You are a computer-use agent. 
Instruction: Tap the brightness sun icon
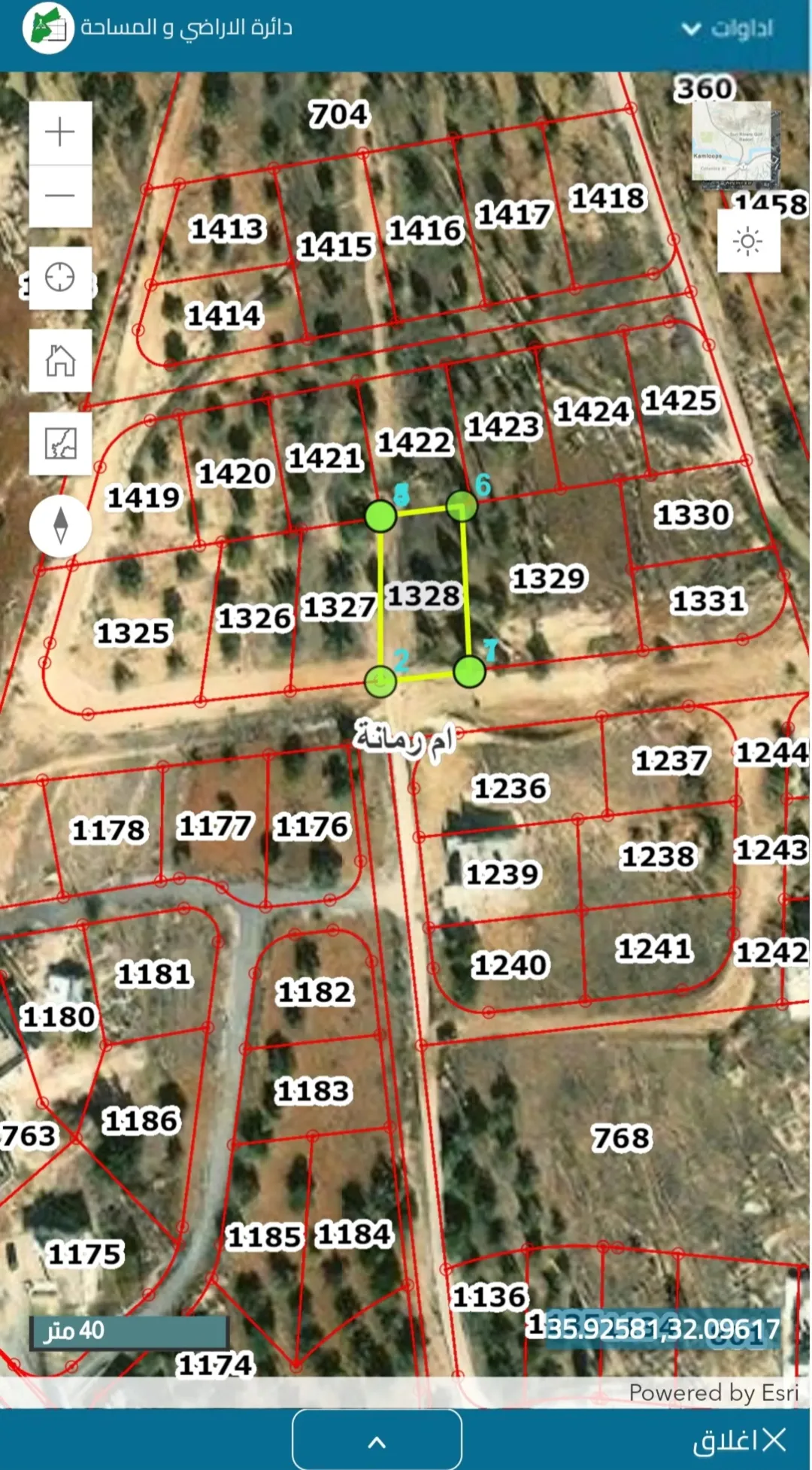748,241
